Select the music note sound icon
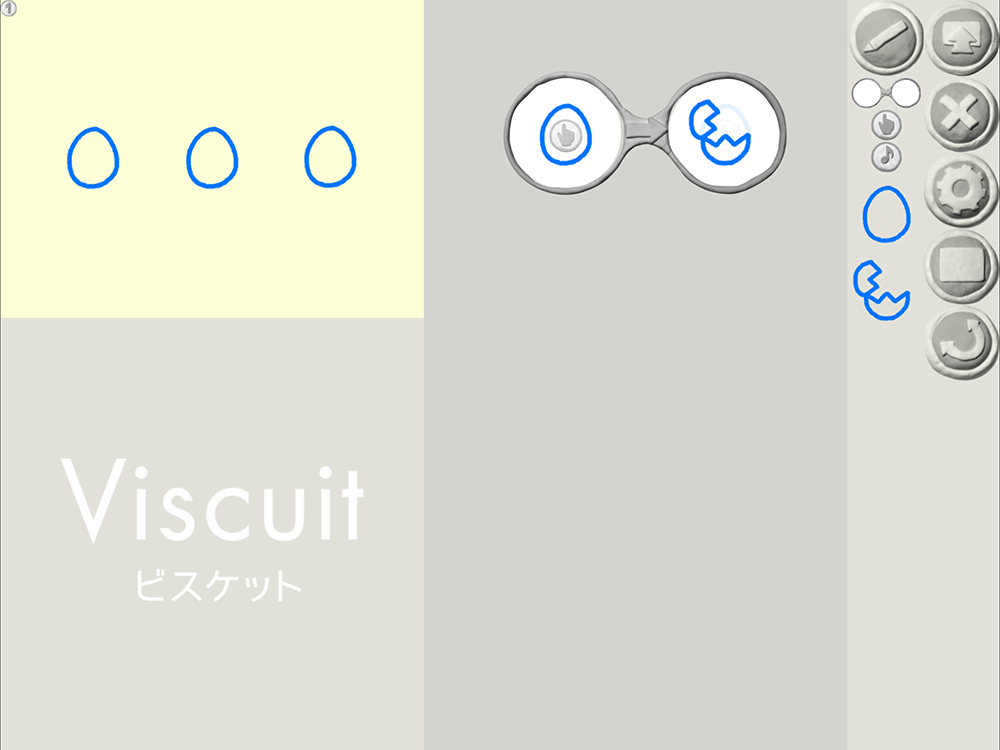 [886, 156]
